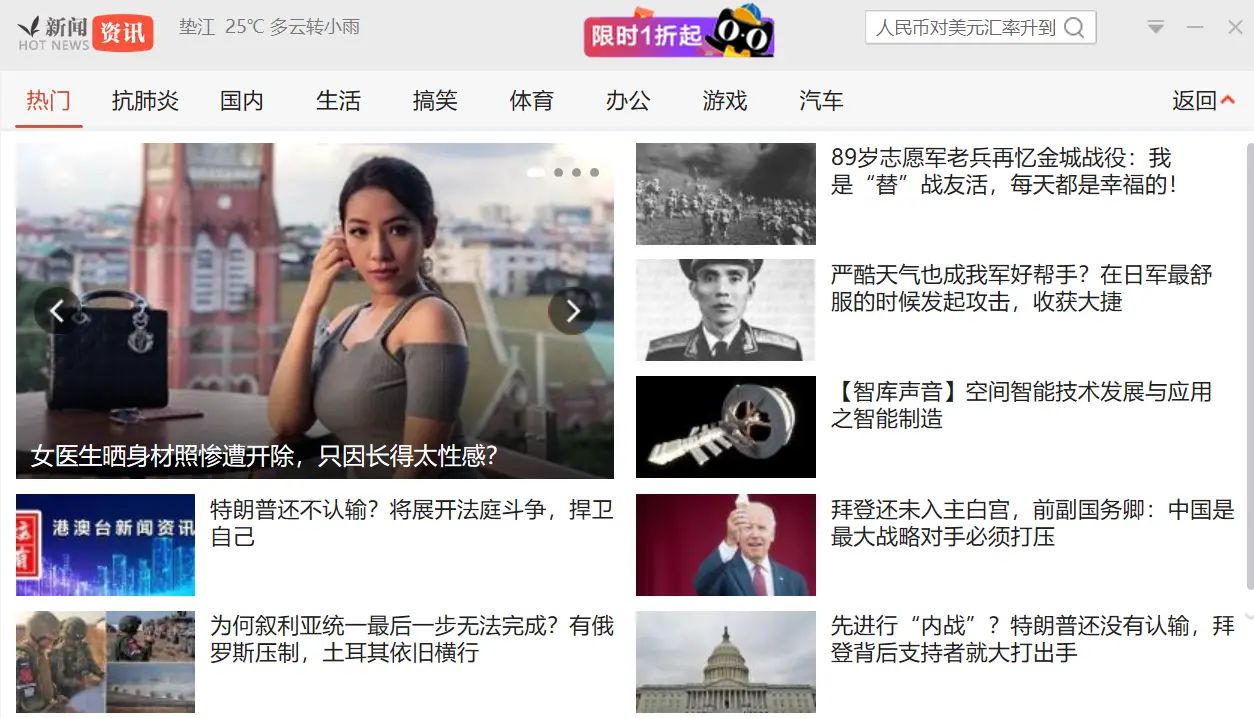
Task: Open the 89岁志愿军老兵 article
Action: click(x=1000, y=171)
